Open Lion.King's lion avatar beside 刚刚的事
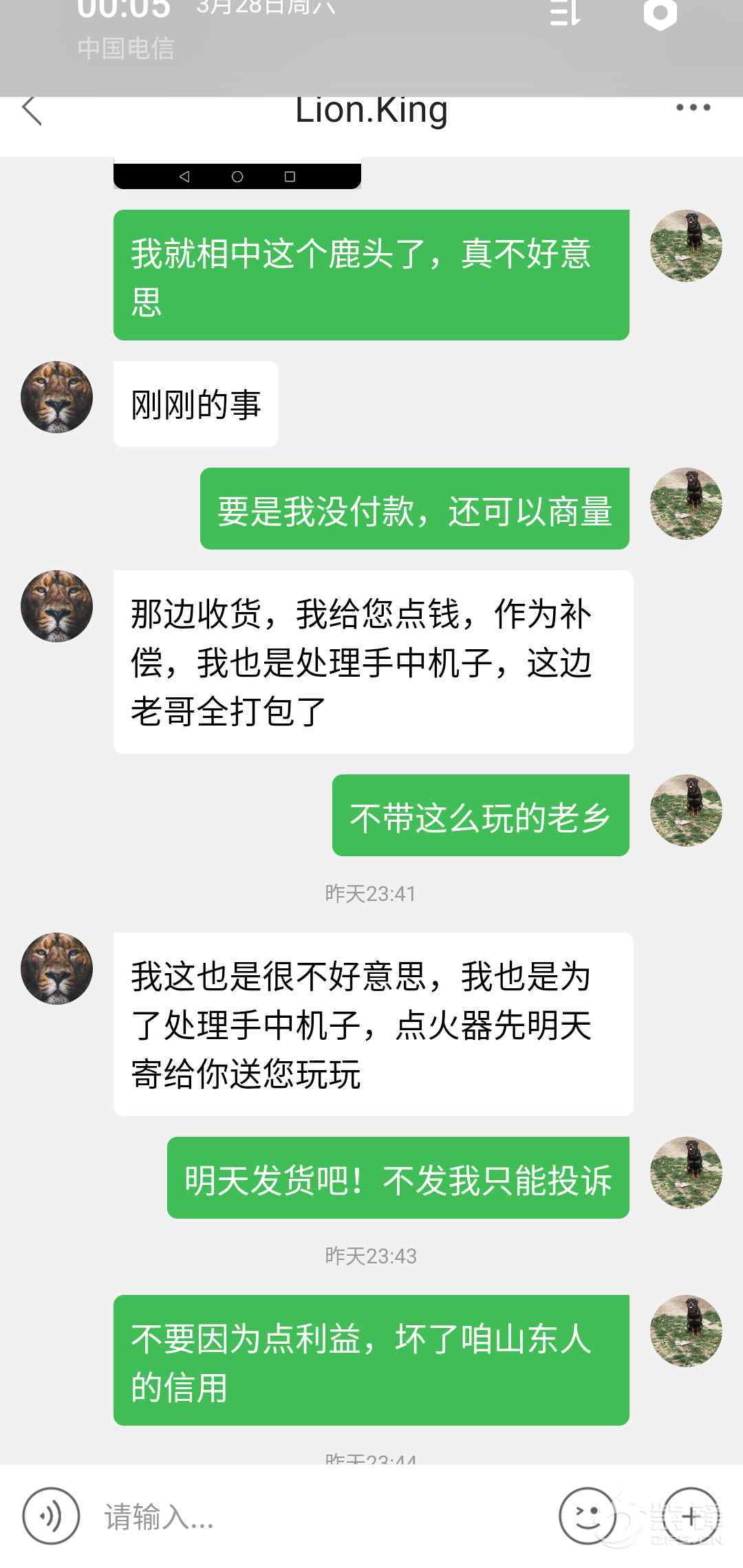Image resolution: width=743 pixels, height=1568 pixels. coord(57,398)
